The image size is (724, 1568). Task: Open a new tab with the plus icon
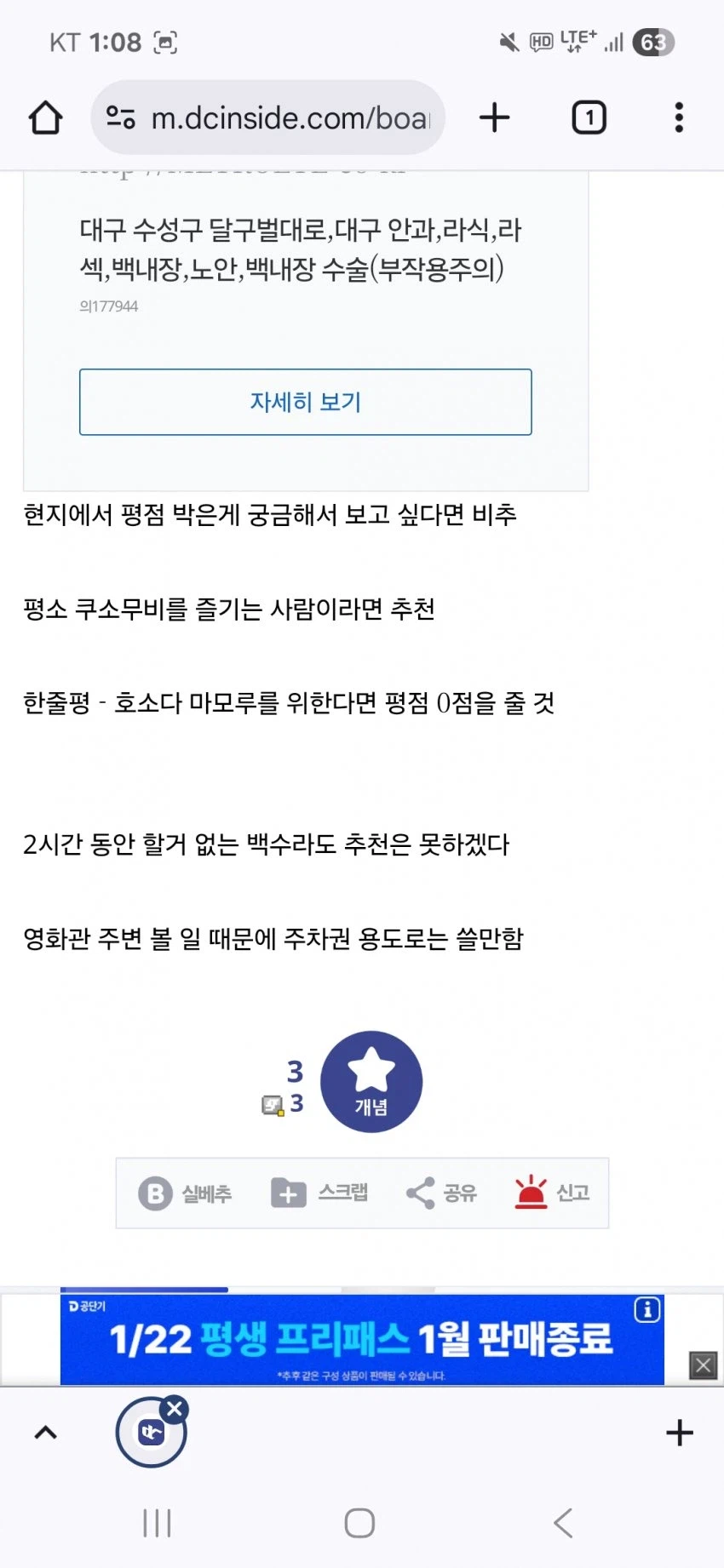(494, 117)
